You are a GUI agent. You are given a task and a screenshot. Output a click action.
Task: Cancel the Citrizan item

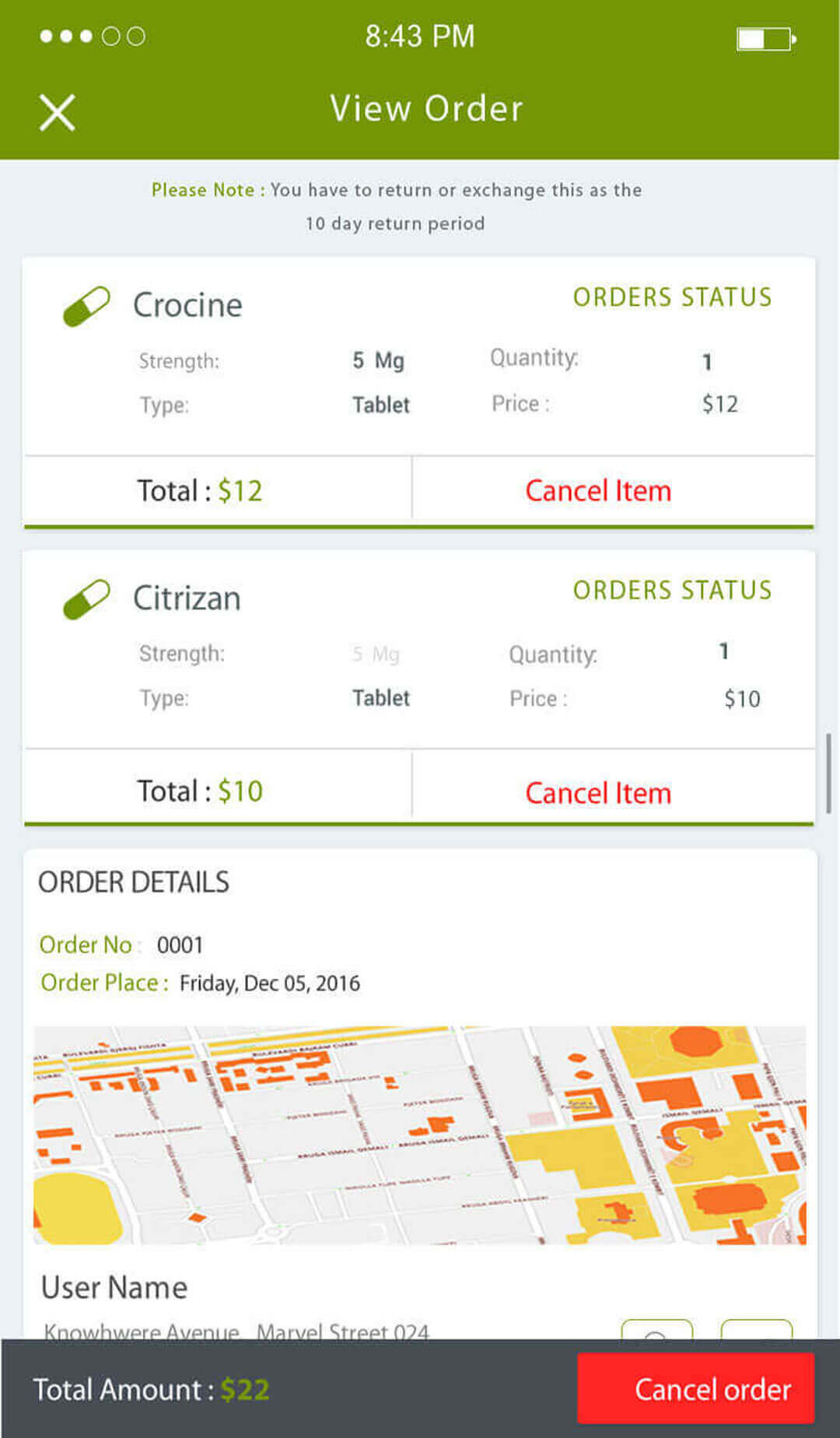[x=597, y=793]
